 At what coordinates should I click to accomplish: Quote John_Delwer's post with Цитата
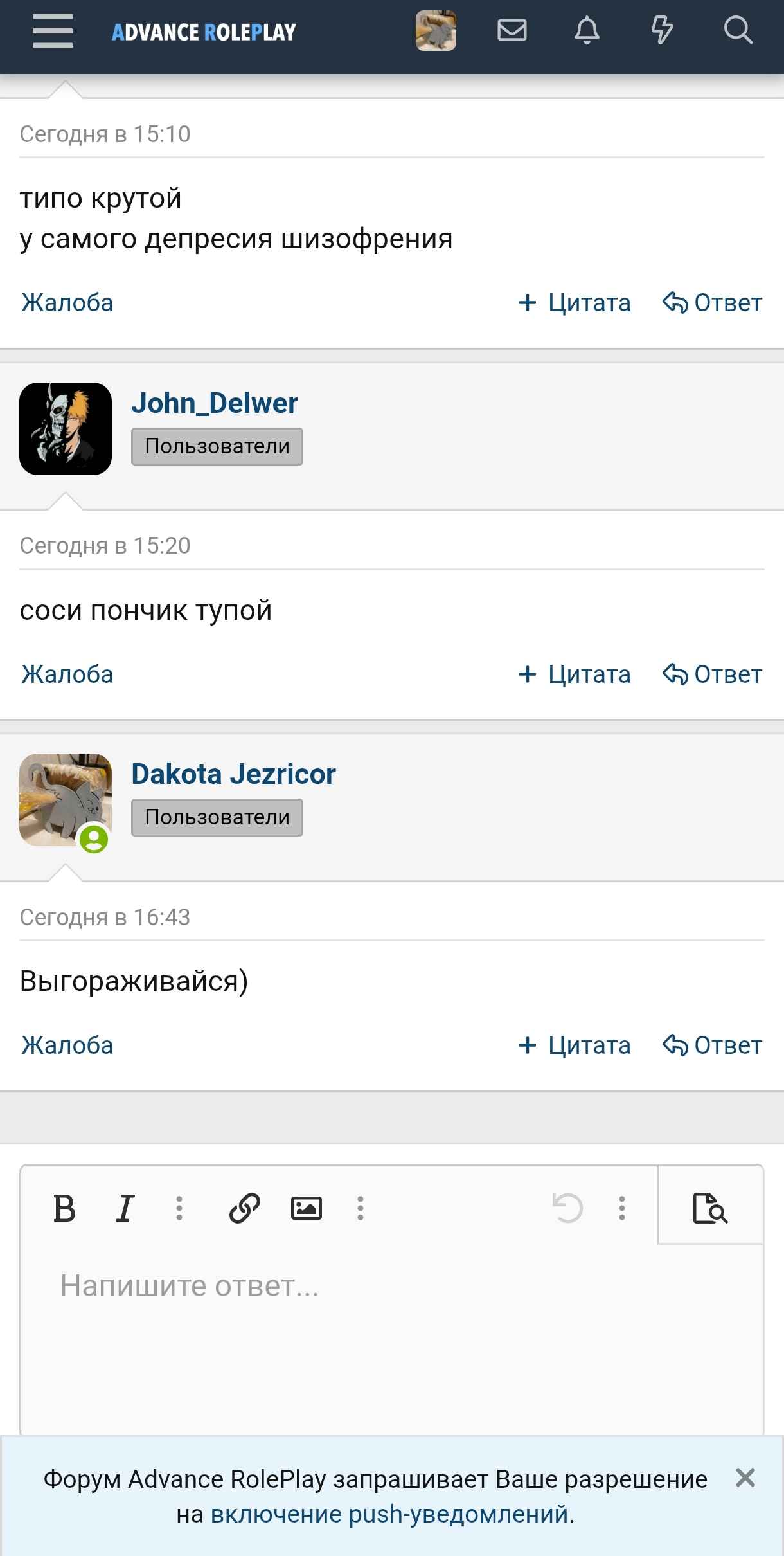tap(575, 674)
